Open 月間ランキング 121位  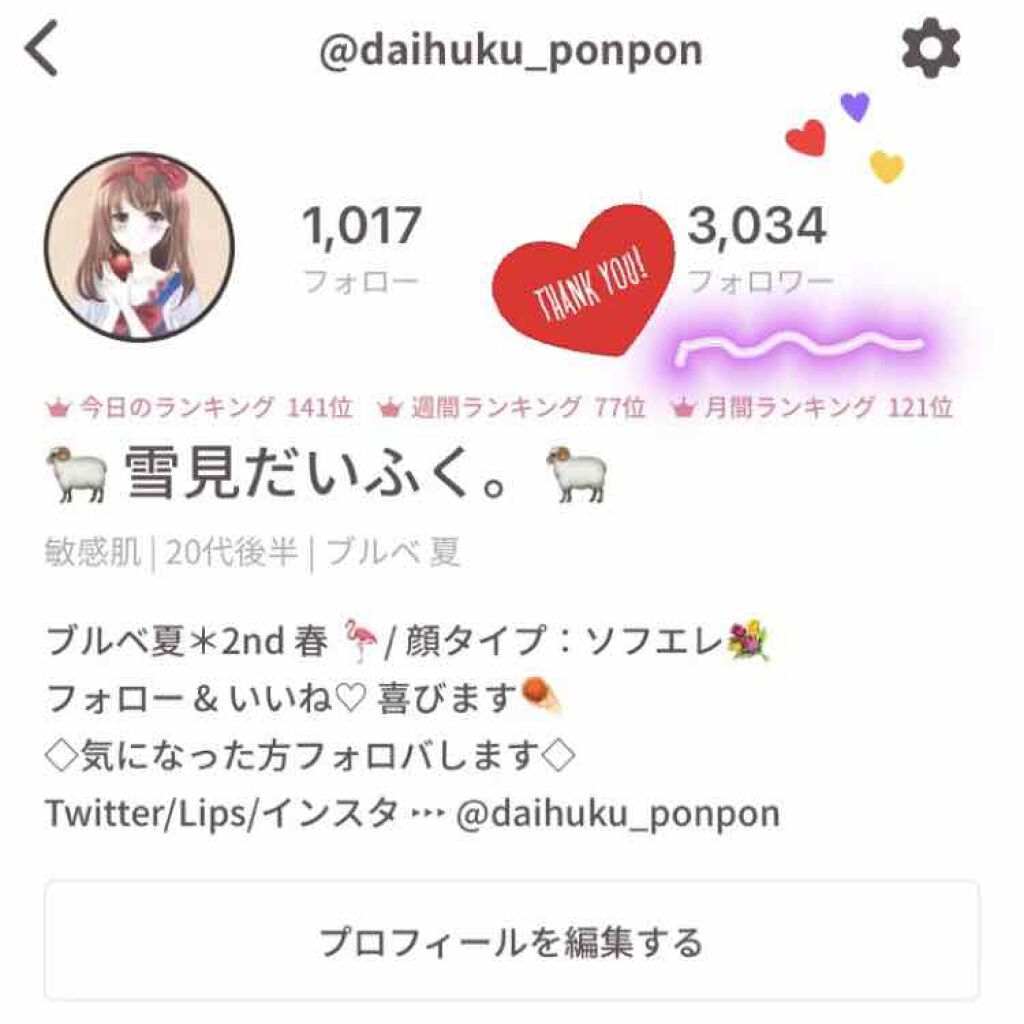(812, 407)
